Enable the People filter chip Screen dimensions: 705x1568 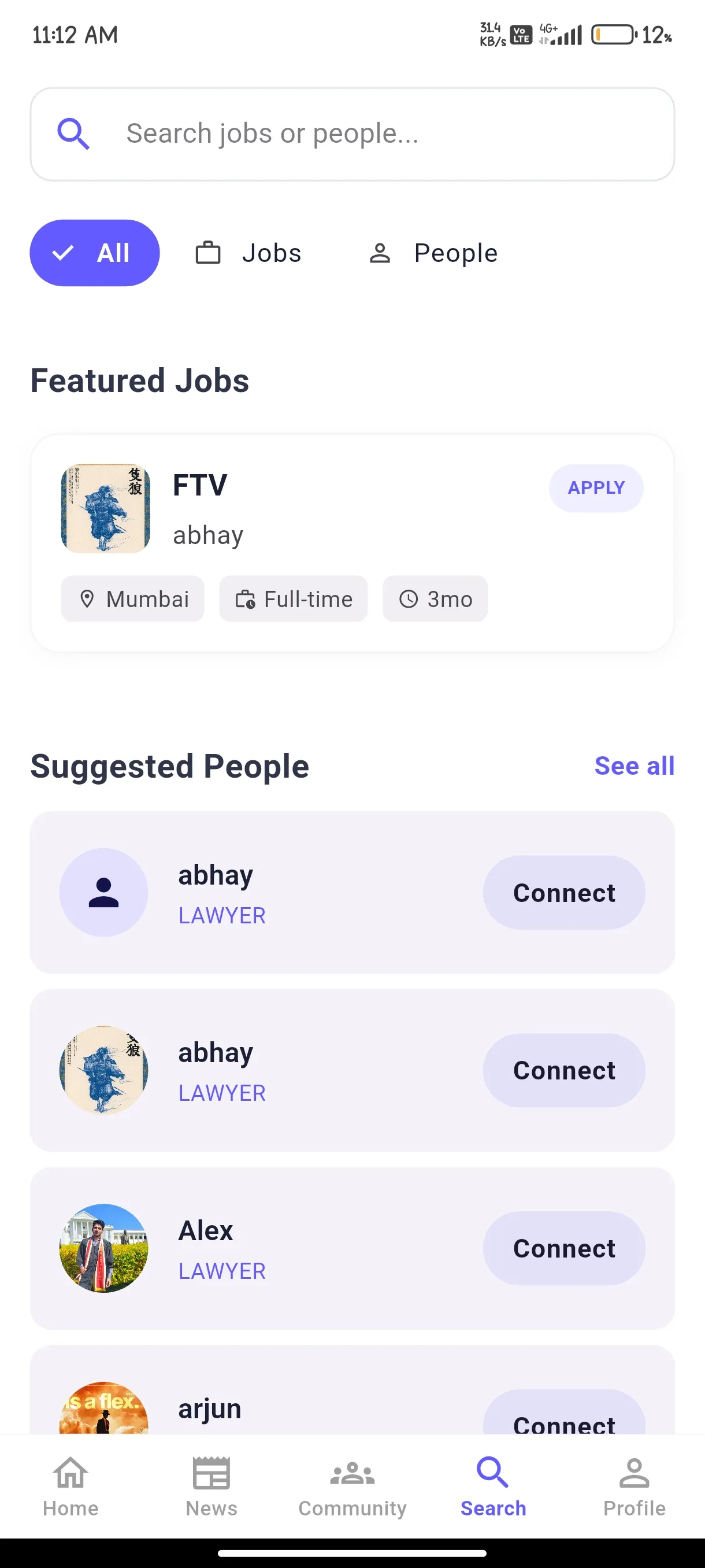pos(433,252)
